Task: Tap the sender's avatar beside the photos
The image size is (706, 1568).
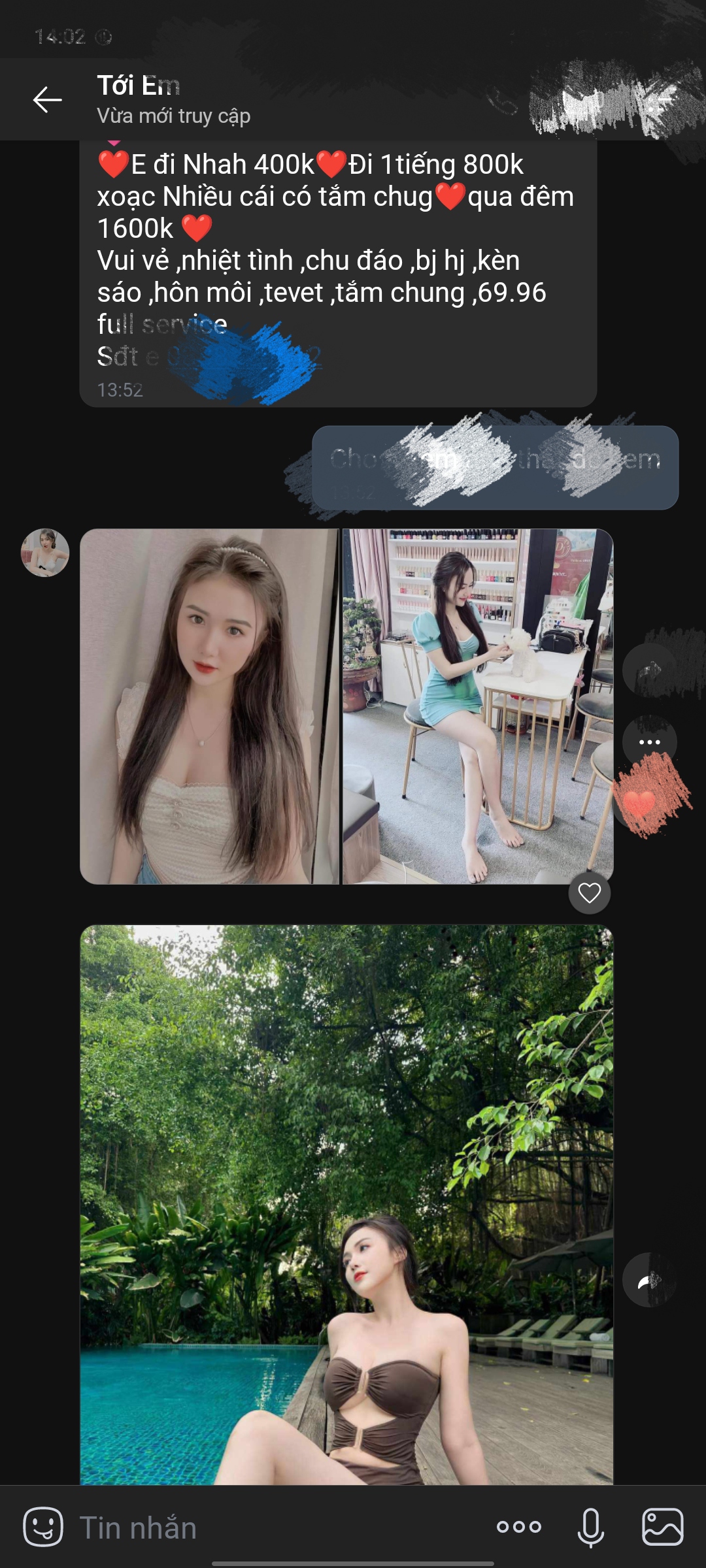Action: [45, 553]
